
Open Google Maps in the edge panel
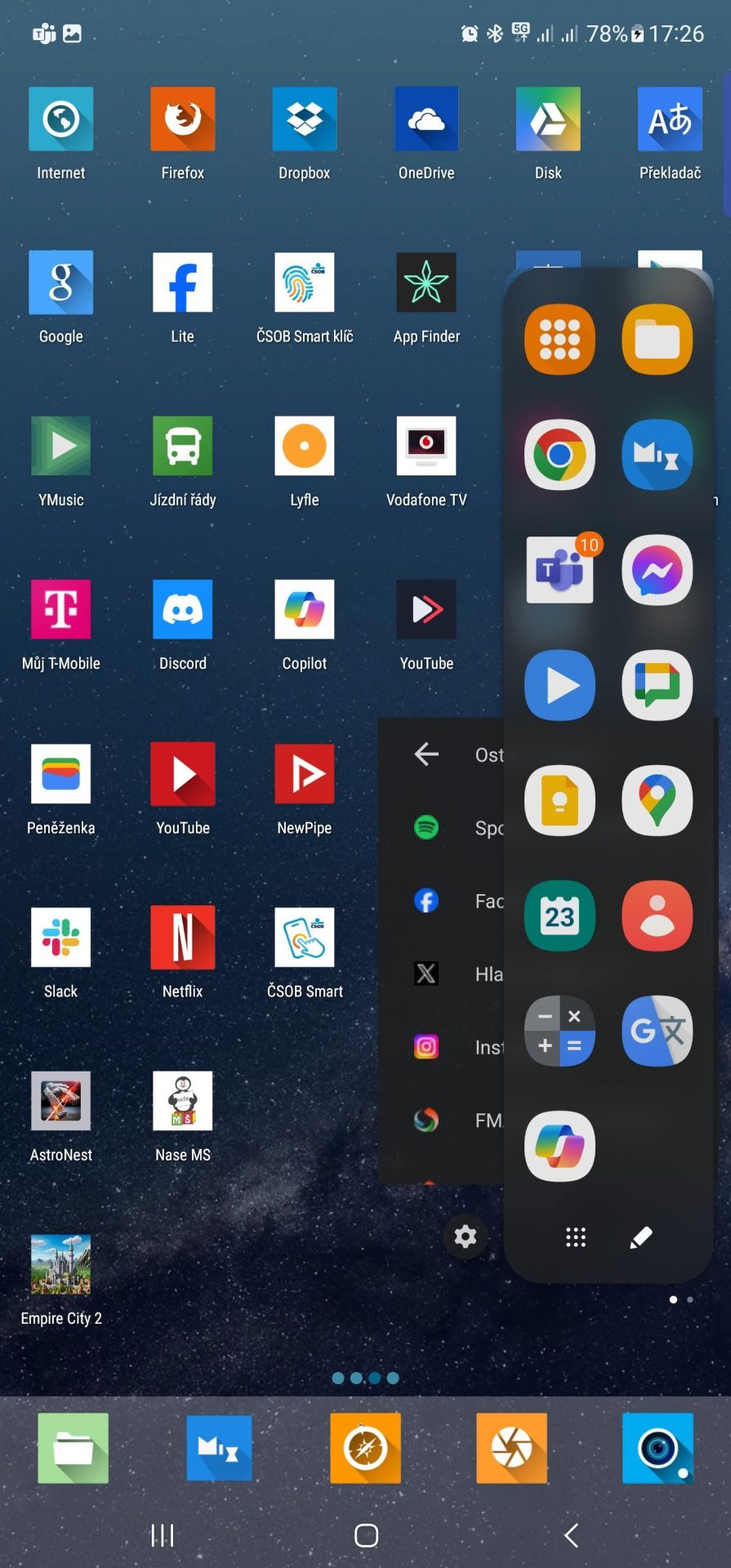click(x=657, y=800)
